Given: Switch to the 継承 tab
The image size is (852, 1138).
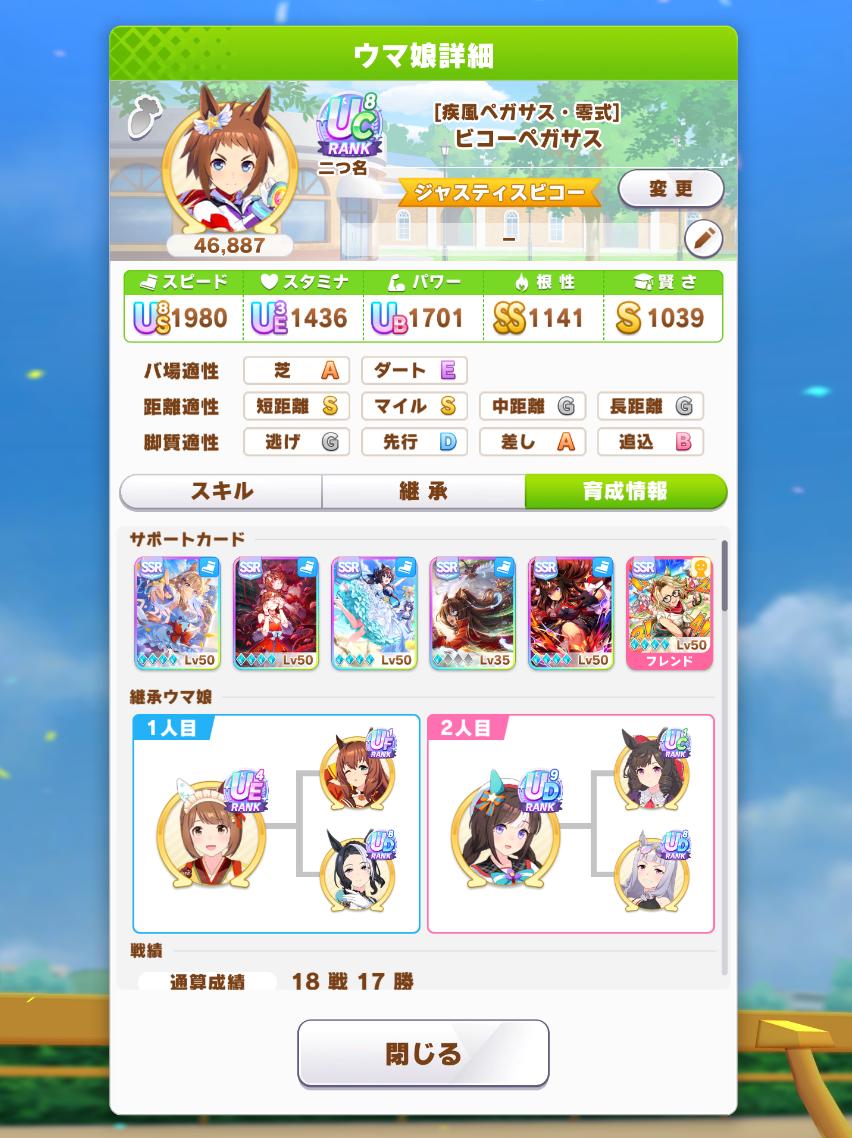Looking at the screenshot, I should click(x=423, y=492).
